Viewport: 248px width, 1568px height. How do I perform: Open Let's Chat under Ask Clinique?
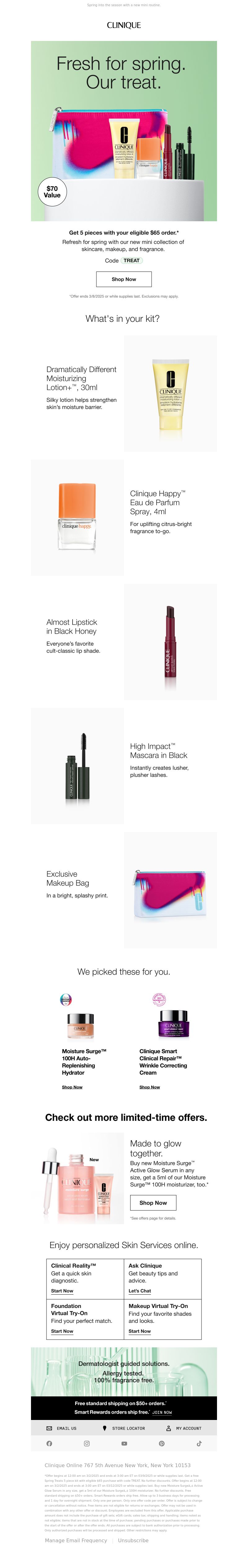pyautogui.click(x=139, y=1291)
